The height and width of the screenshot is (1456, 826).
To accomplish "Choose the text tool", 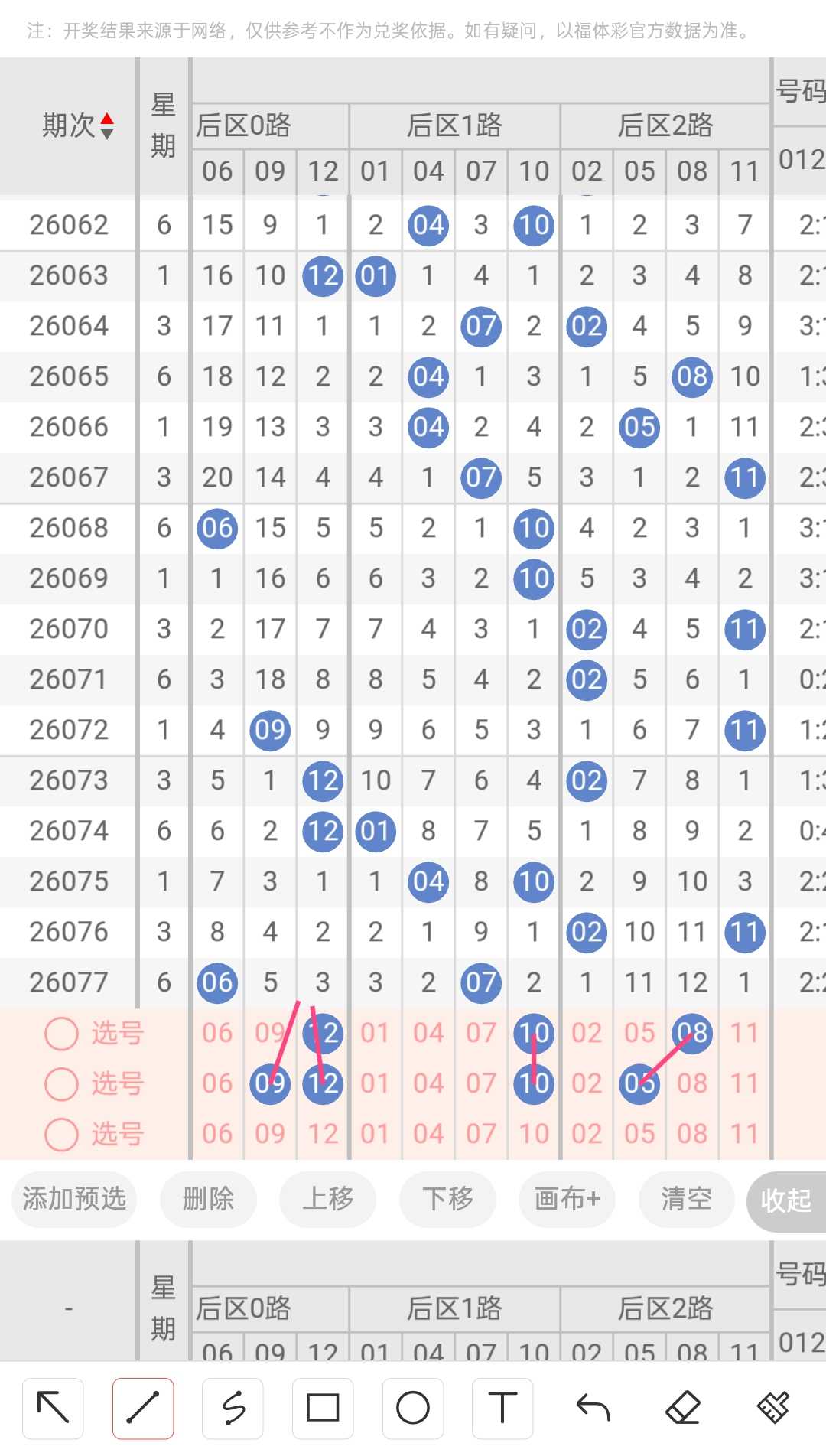I will tap(502, 1409).
